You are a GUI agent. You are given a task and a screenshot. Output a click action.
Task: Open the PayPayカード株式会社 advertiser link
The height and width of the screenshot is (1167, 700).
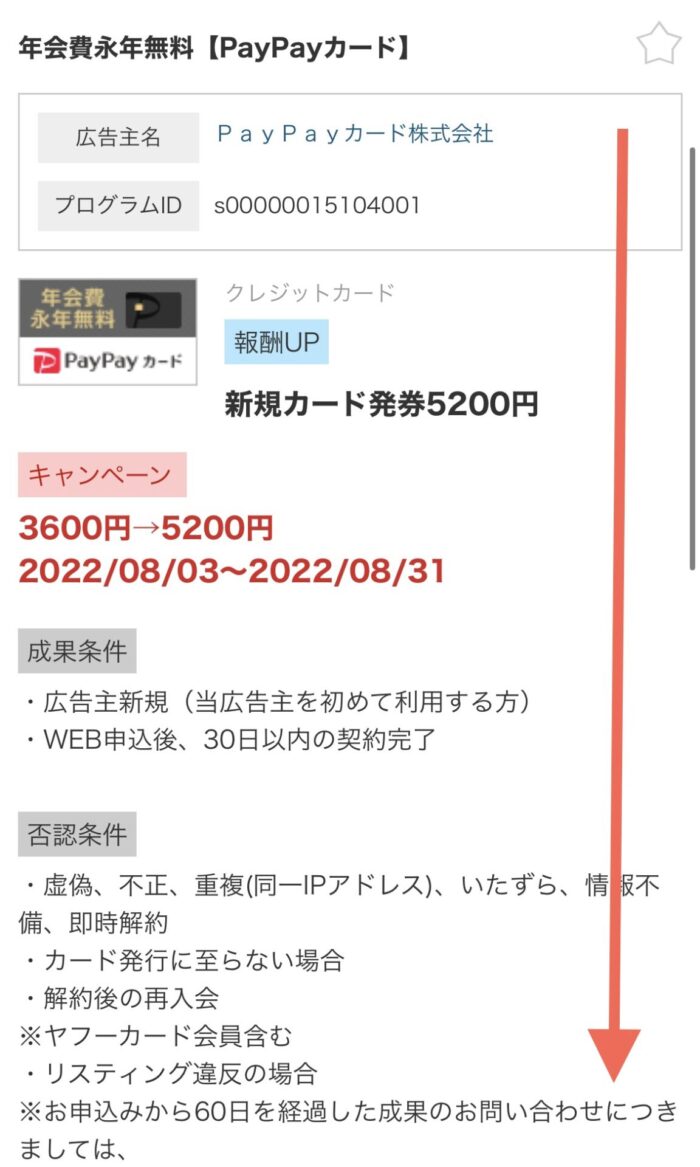(354, 134)
